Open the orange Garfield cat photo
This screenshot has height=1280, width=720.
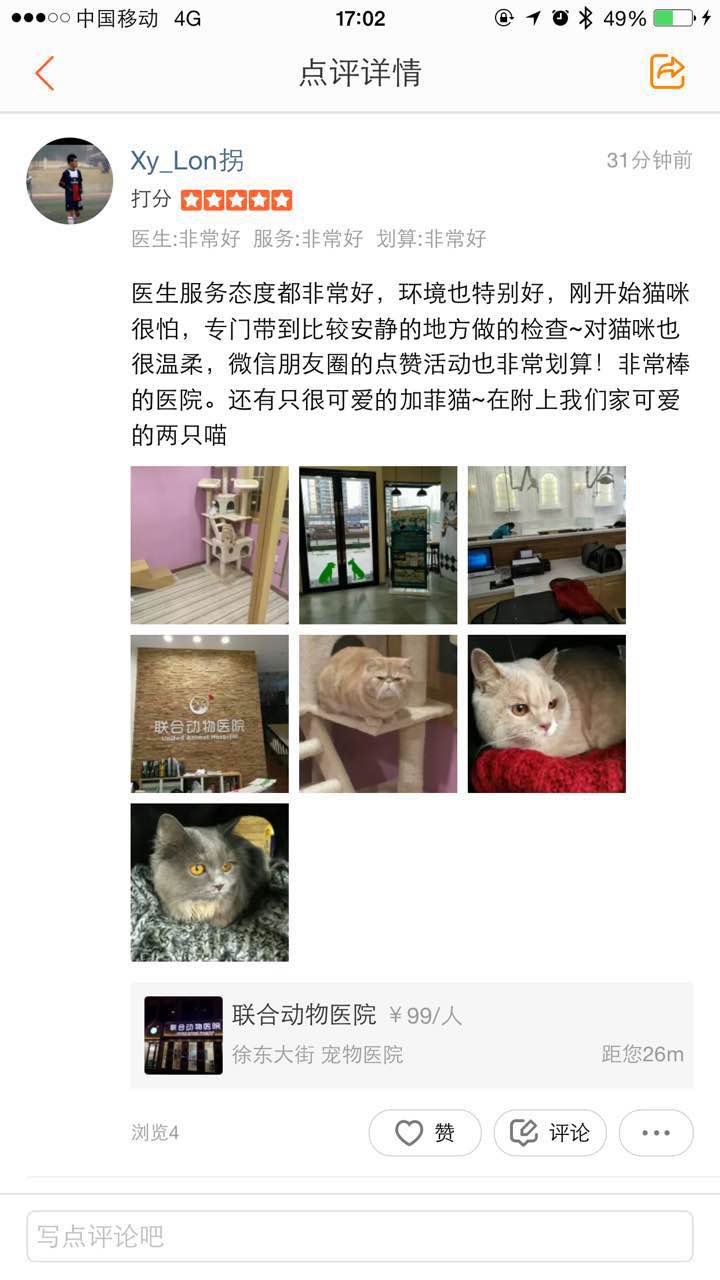(x=378, y=714)
